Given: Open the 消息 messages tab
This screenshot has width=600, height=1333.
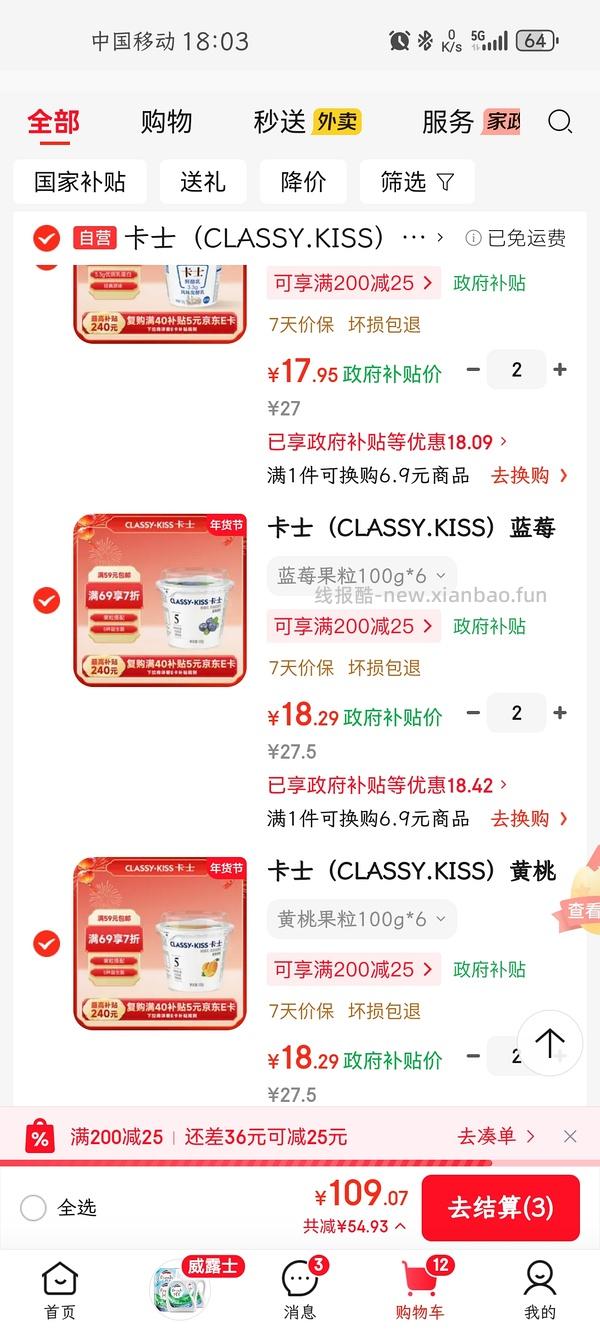Looking at the screenshot, I should (x=300, y=1289).
